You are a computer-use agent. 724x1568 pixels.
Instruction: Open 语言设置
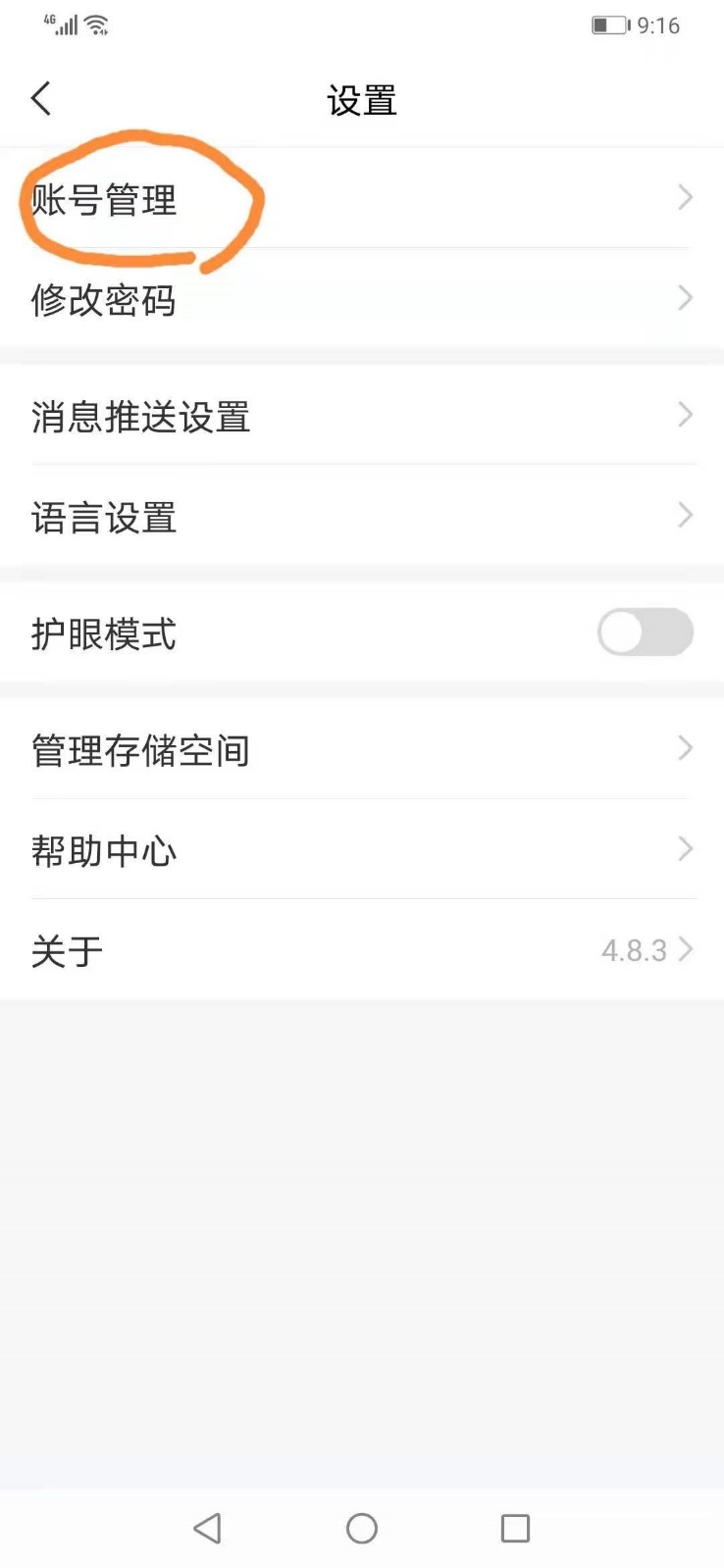pyautogui.click(x=362, y=515)
